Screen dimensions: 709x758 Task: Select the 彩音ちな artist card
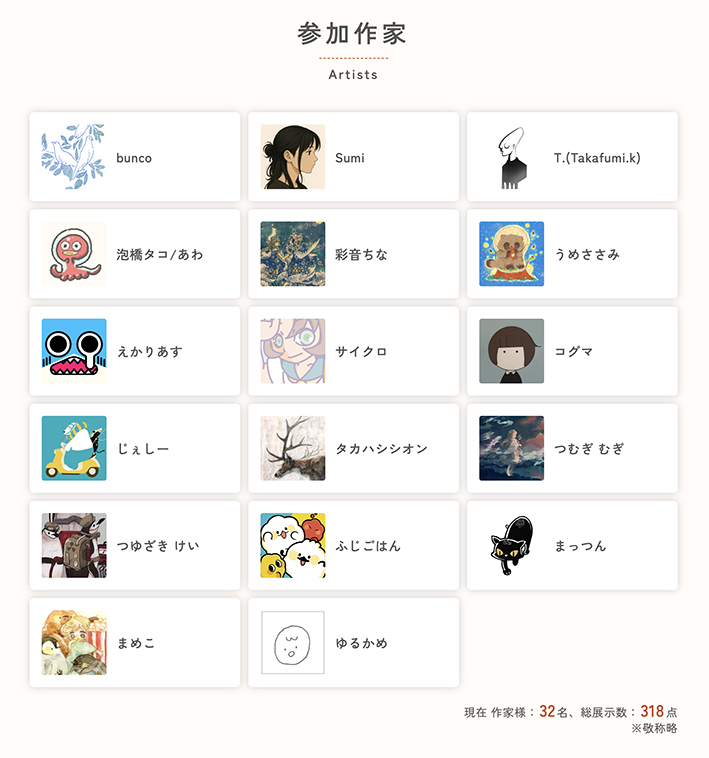353,254
